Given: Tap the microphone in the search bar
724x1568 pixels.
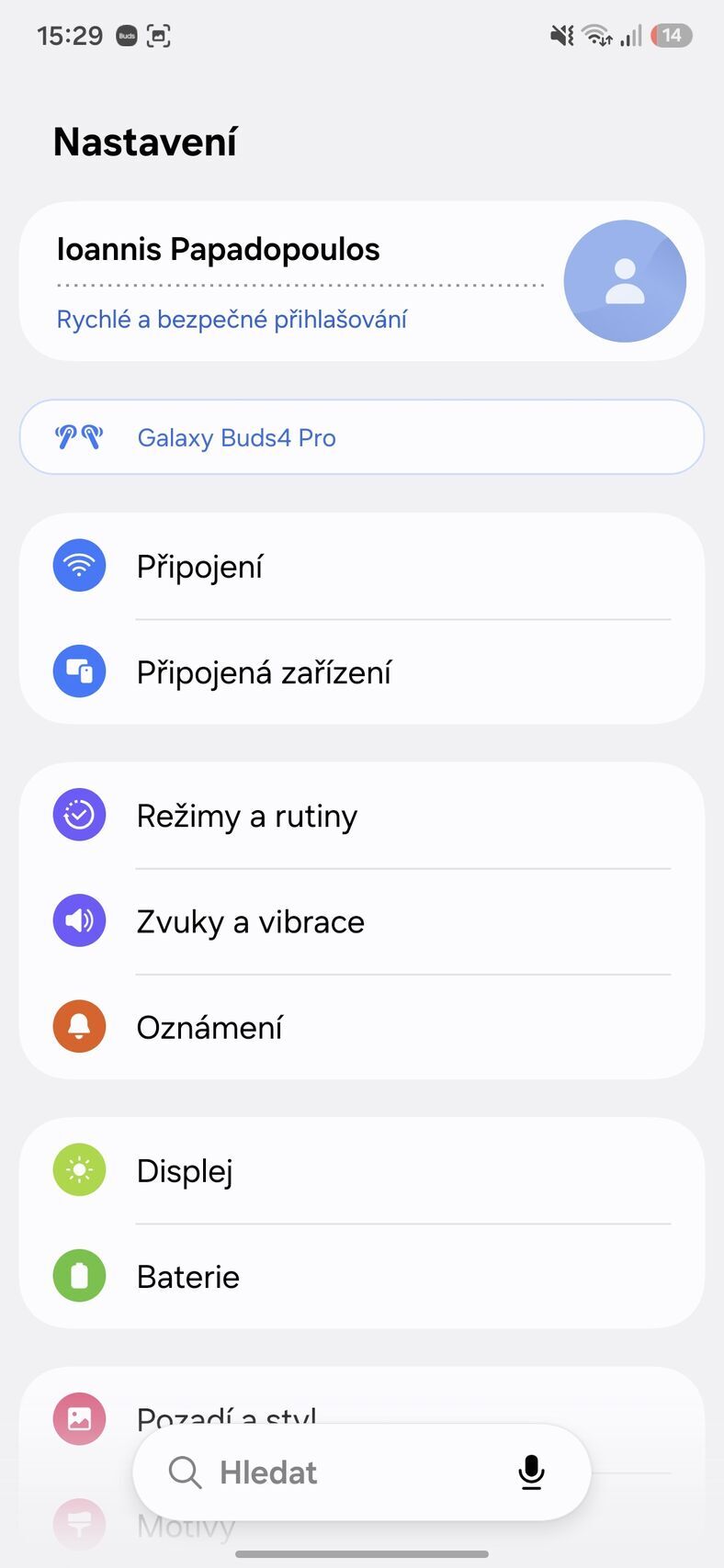Looking at the screenshot, I should click(531, 1472).
